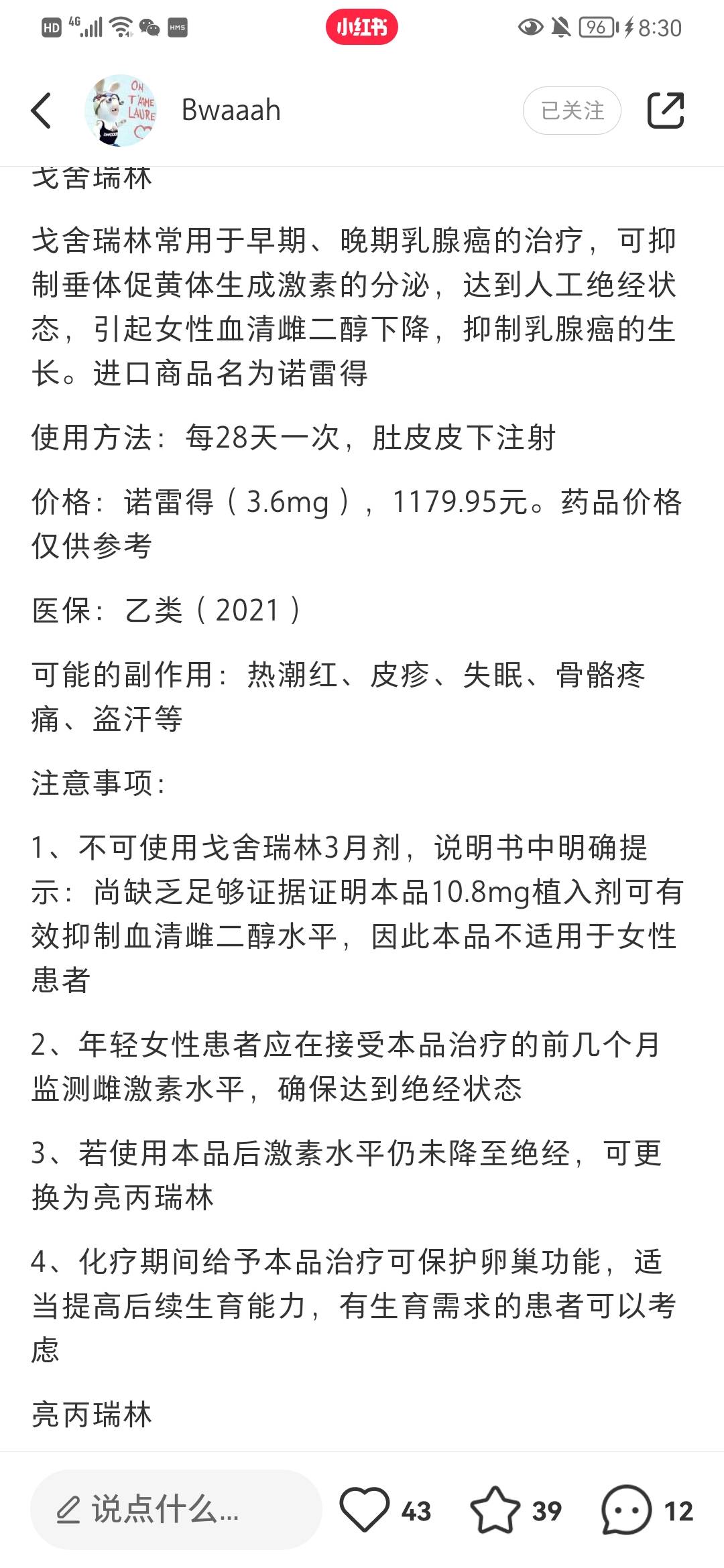Tap the back arrow to exit the post

point(42,110)
